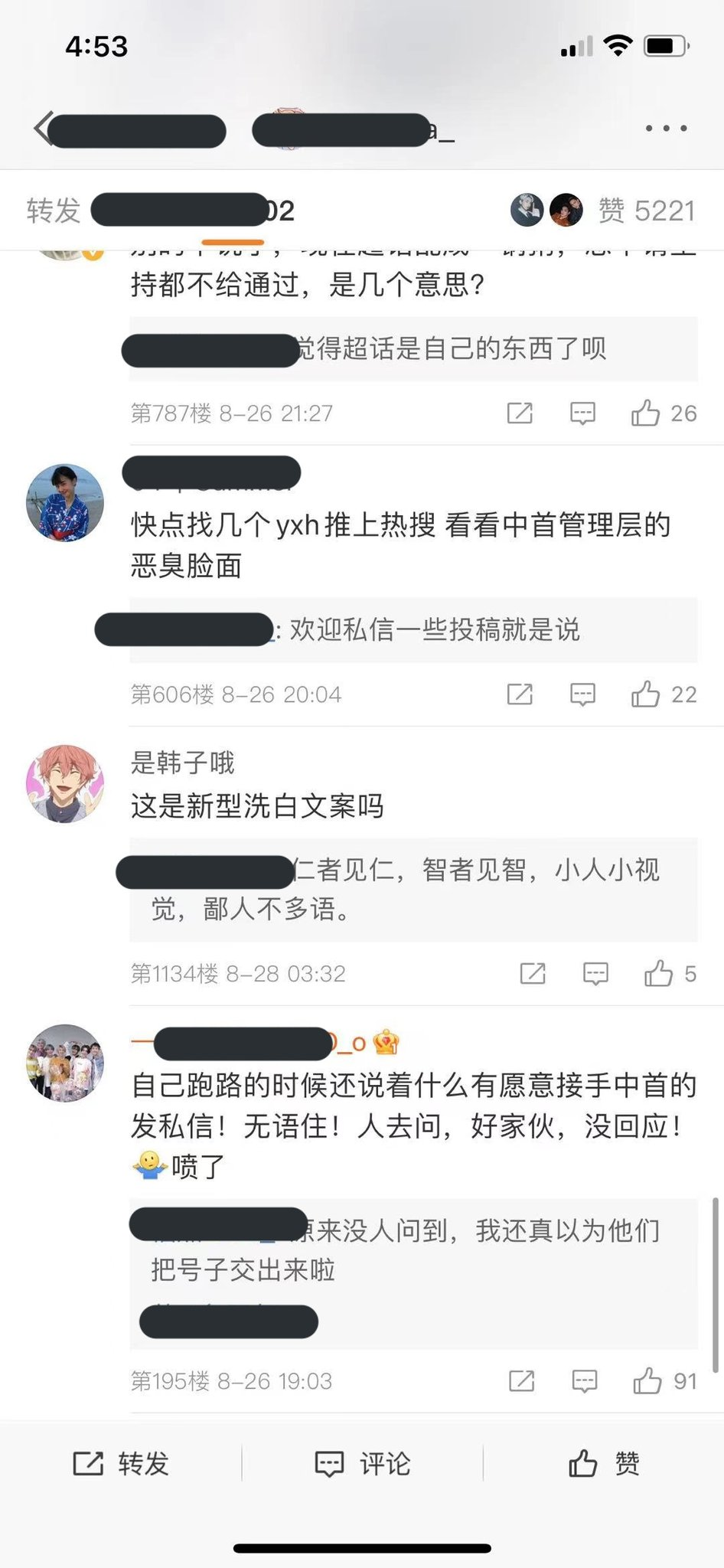Tap 赞 in the bottom bar
Image resolution: width=724 pixels, height=1568 pixels.
click(604, 1464)
